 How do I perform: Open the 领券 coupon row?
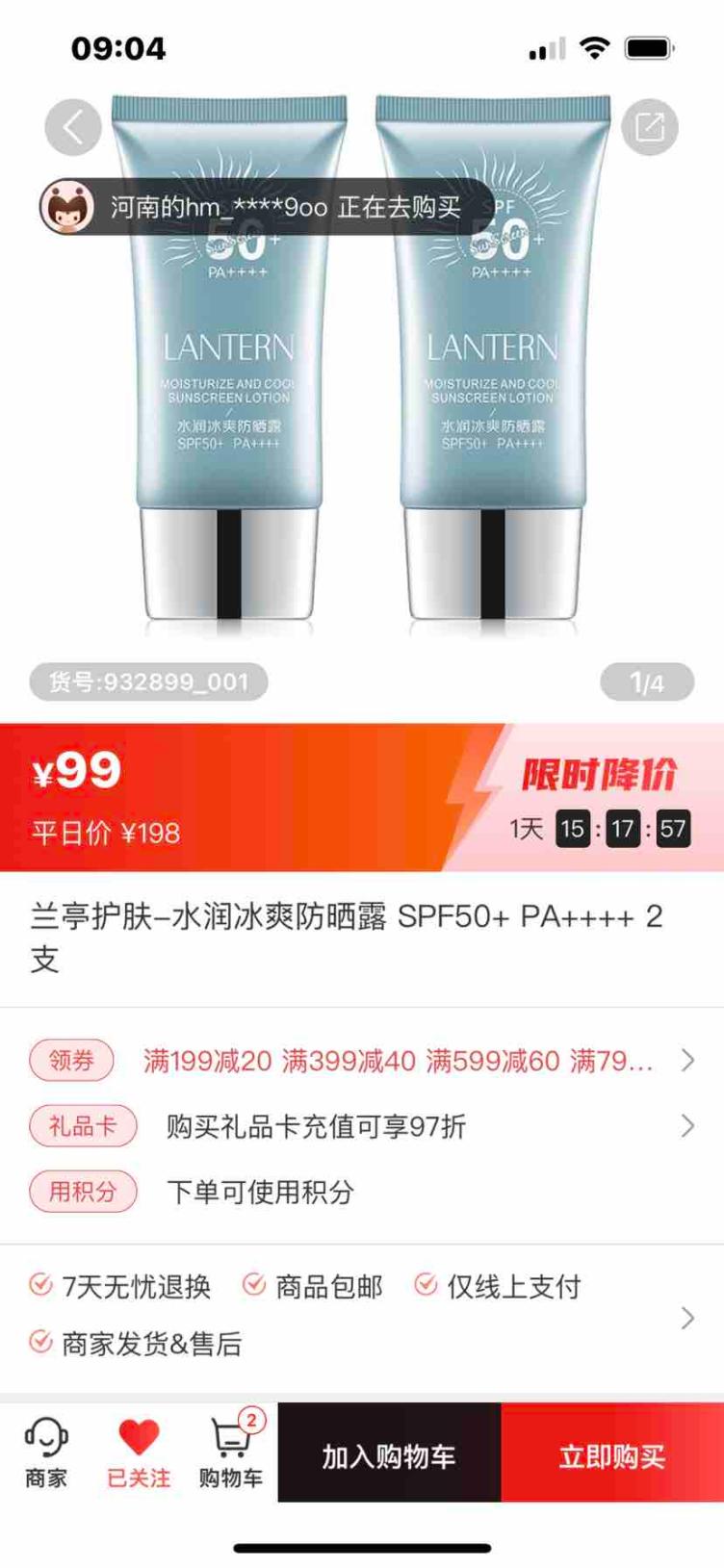pos(362,1061)
